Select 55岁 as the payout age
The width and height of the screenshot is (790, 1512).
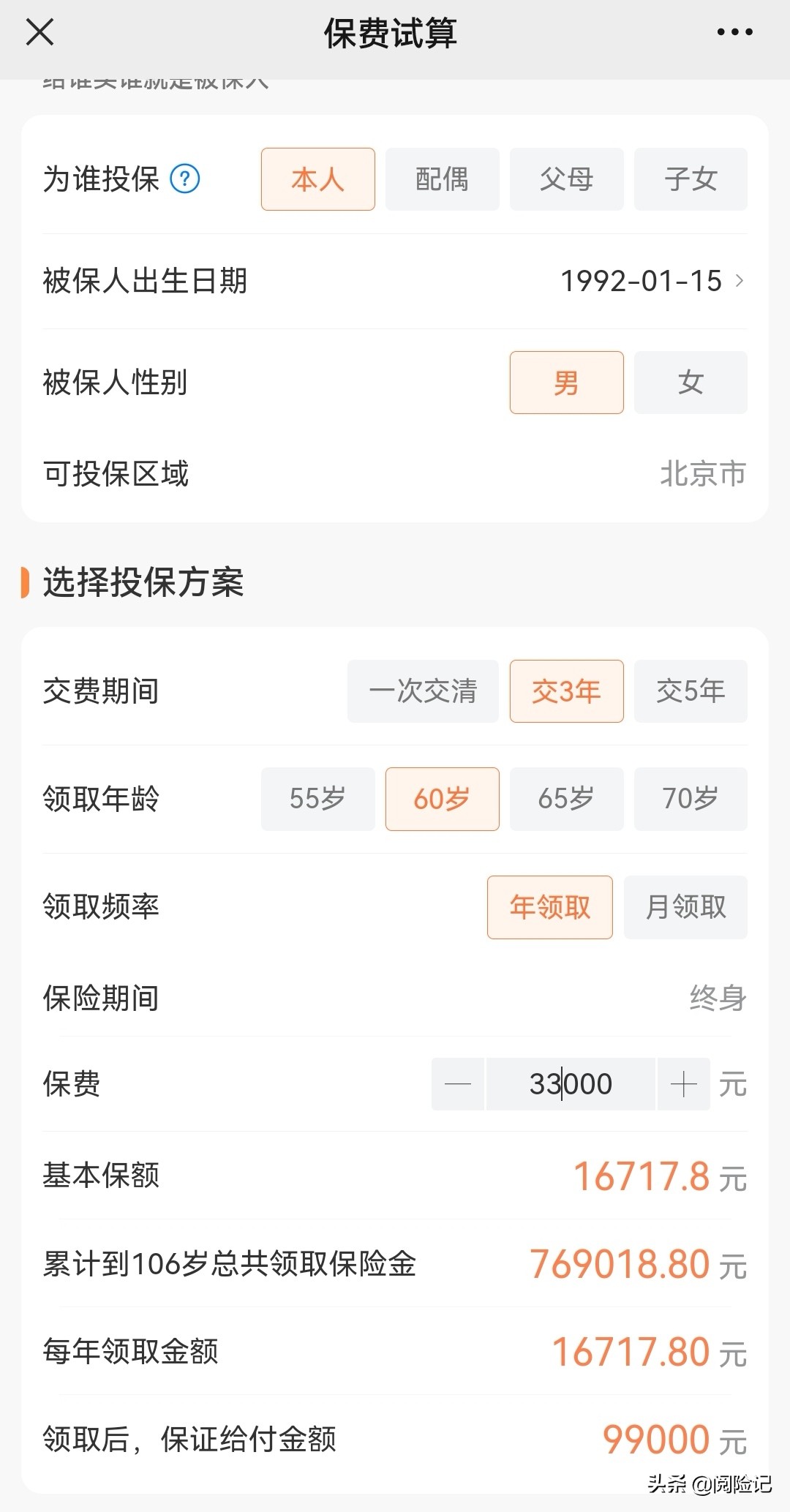coord(318,799)
